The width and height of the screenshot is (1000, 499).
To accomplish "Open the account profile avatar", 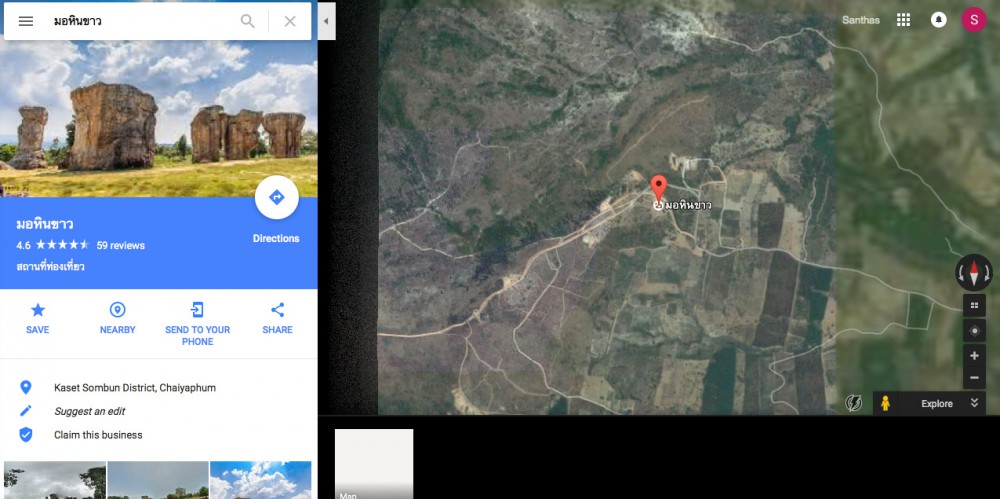I will [x=974, y=20].
